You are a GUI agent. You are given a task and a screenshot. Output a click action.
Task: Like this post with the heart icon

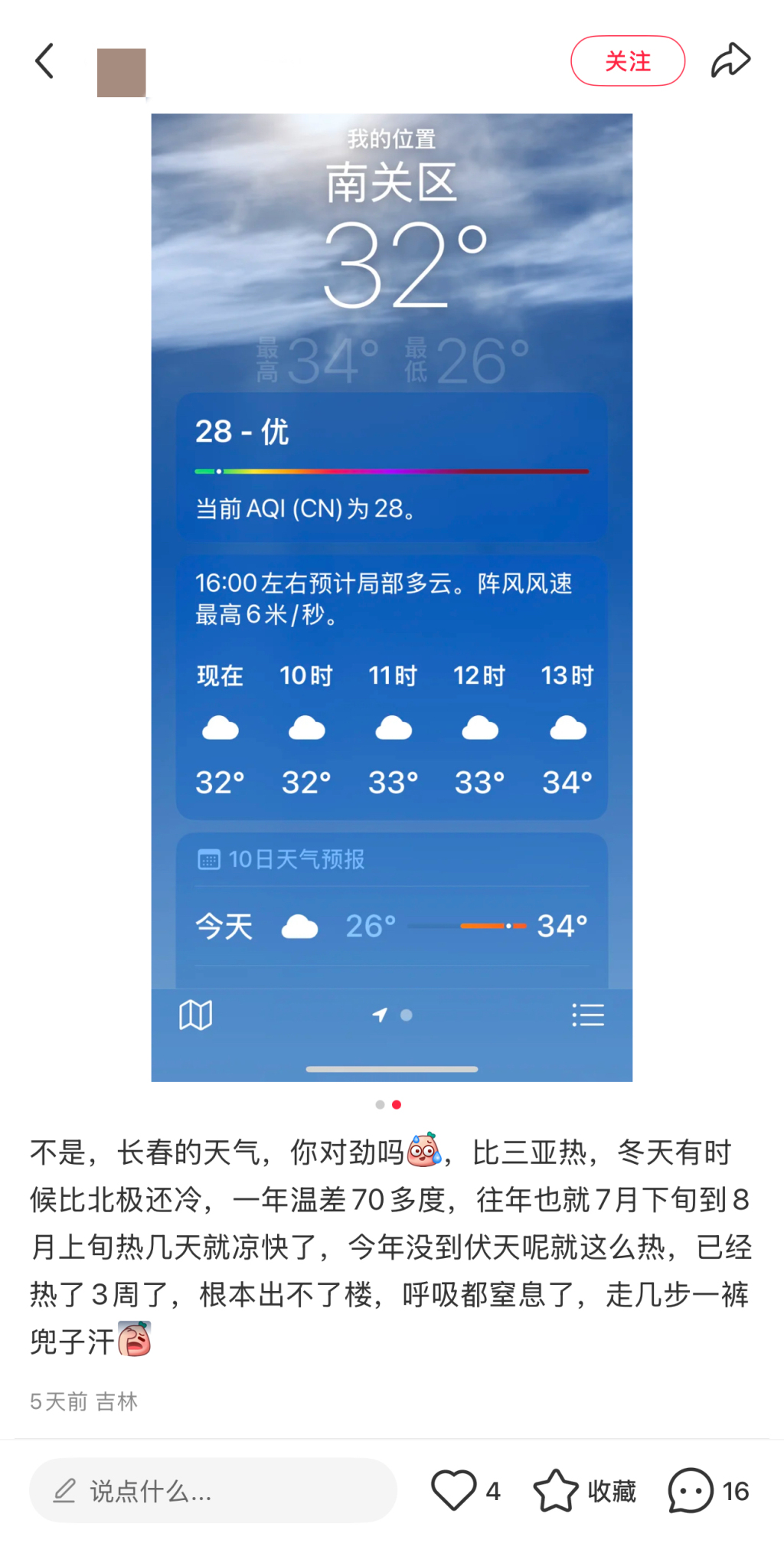click(454, 1490)
